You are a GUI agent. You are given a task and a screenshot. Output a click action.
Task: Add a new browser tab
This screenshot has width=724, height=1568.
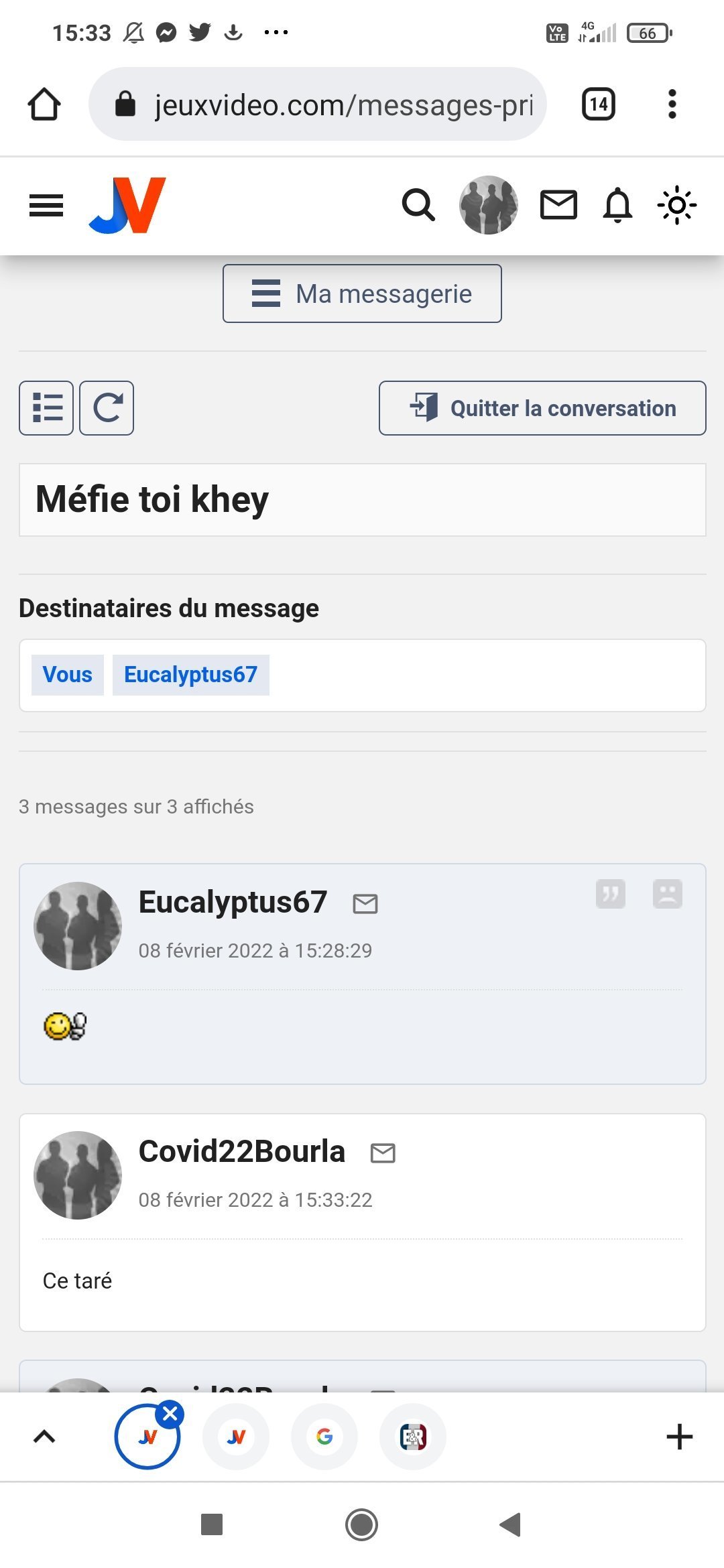679,1437
